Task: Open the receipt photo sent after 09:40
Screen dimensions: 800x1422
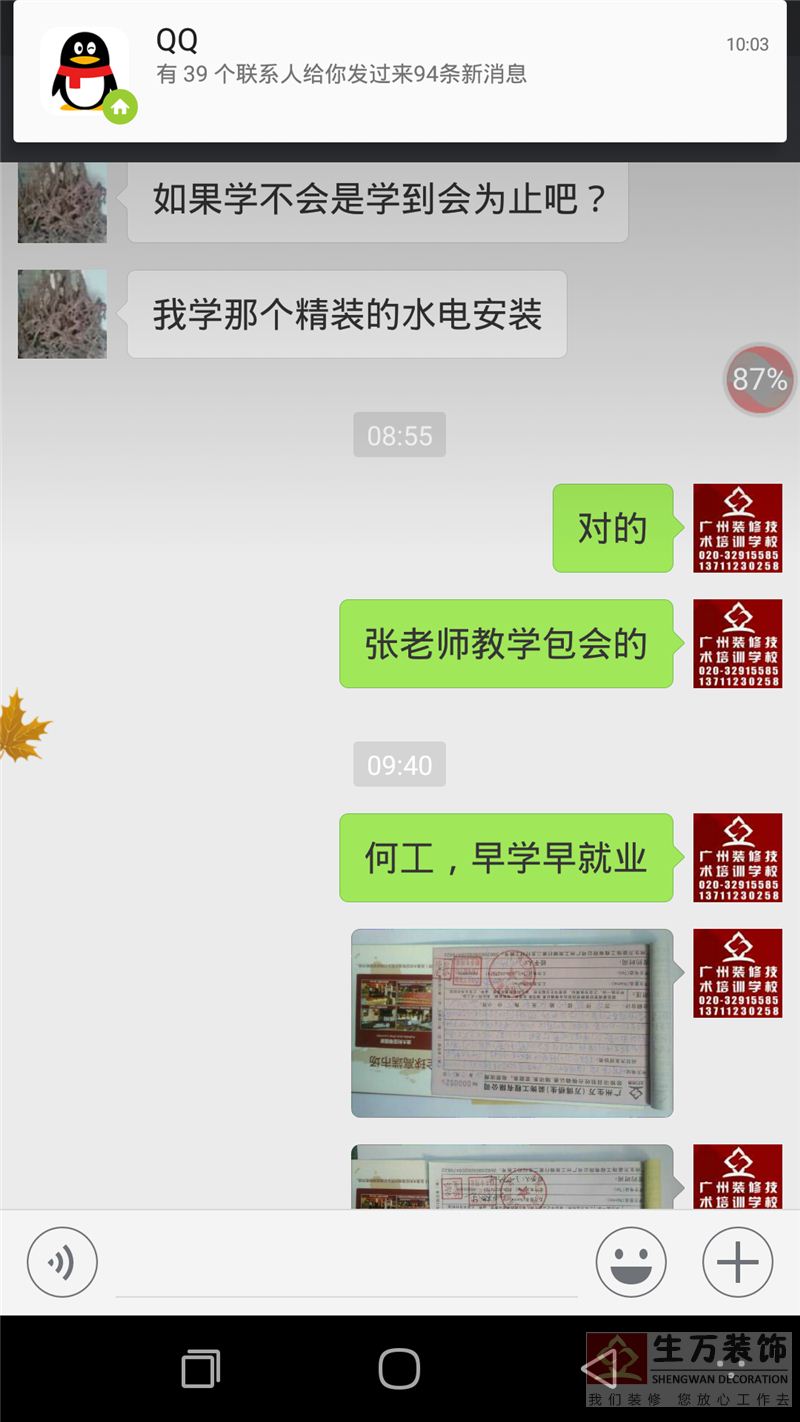Action: 512,1022
